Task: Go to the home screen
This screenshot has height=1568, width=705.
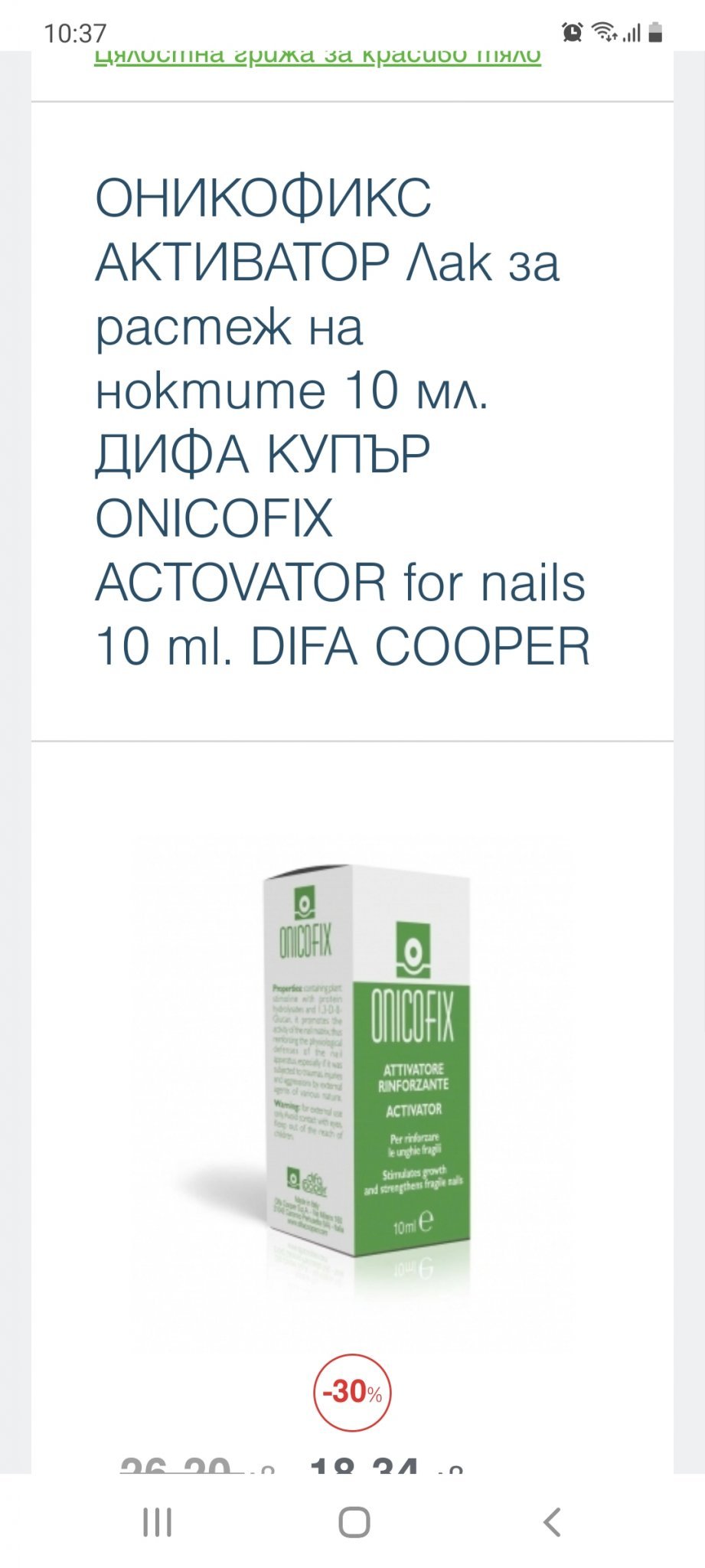Action: point(354,1522)
